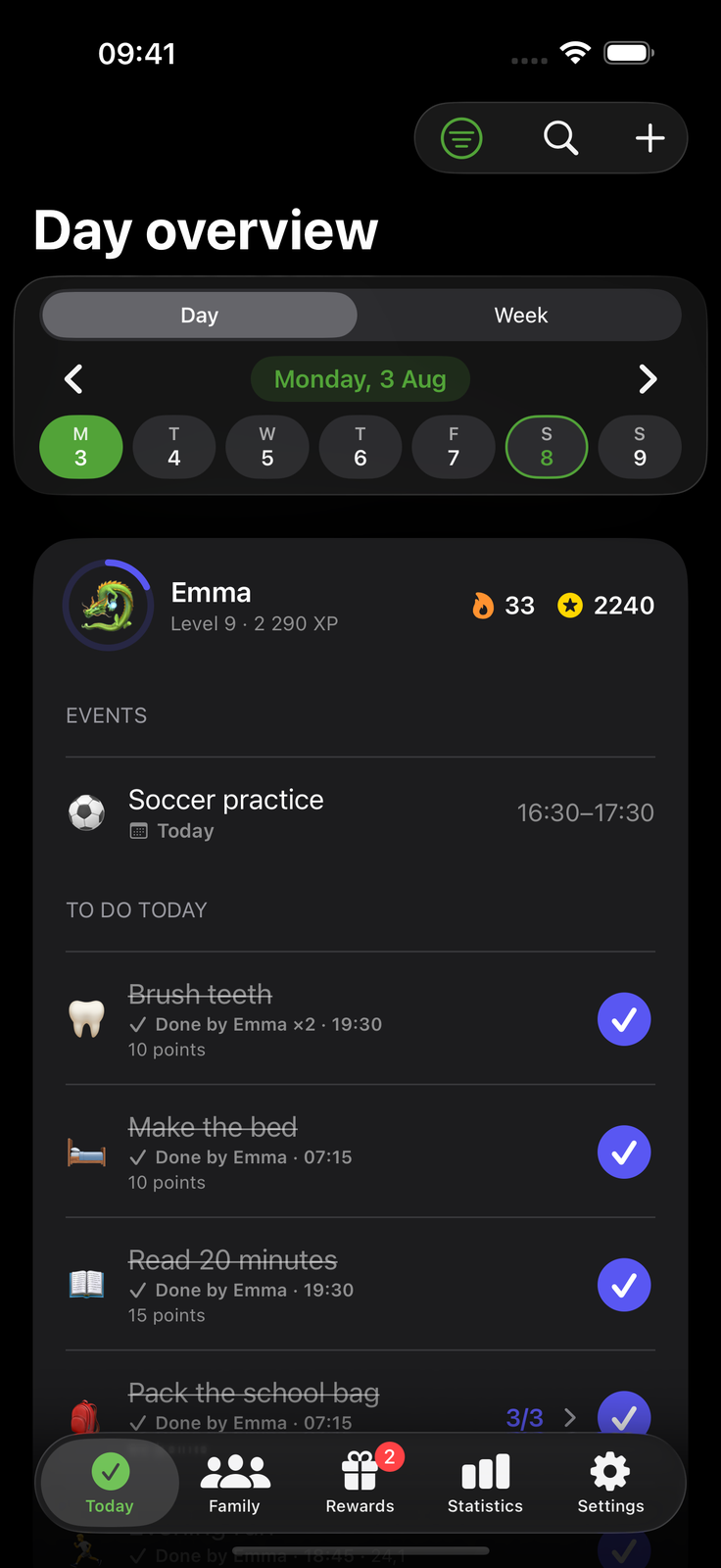This screenshot has height=1568, width=721.
Task: Select Saturday 8 in the week strip
Action: point(547,447)
